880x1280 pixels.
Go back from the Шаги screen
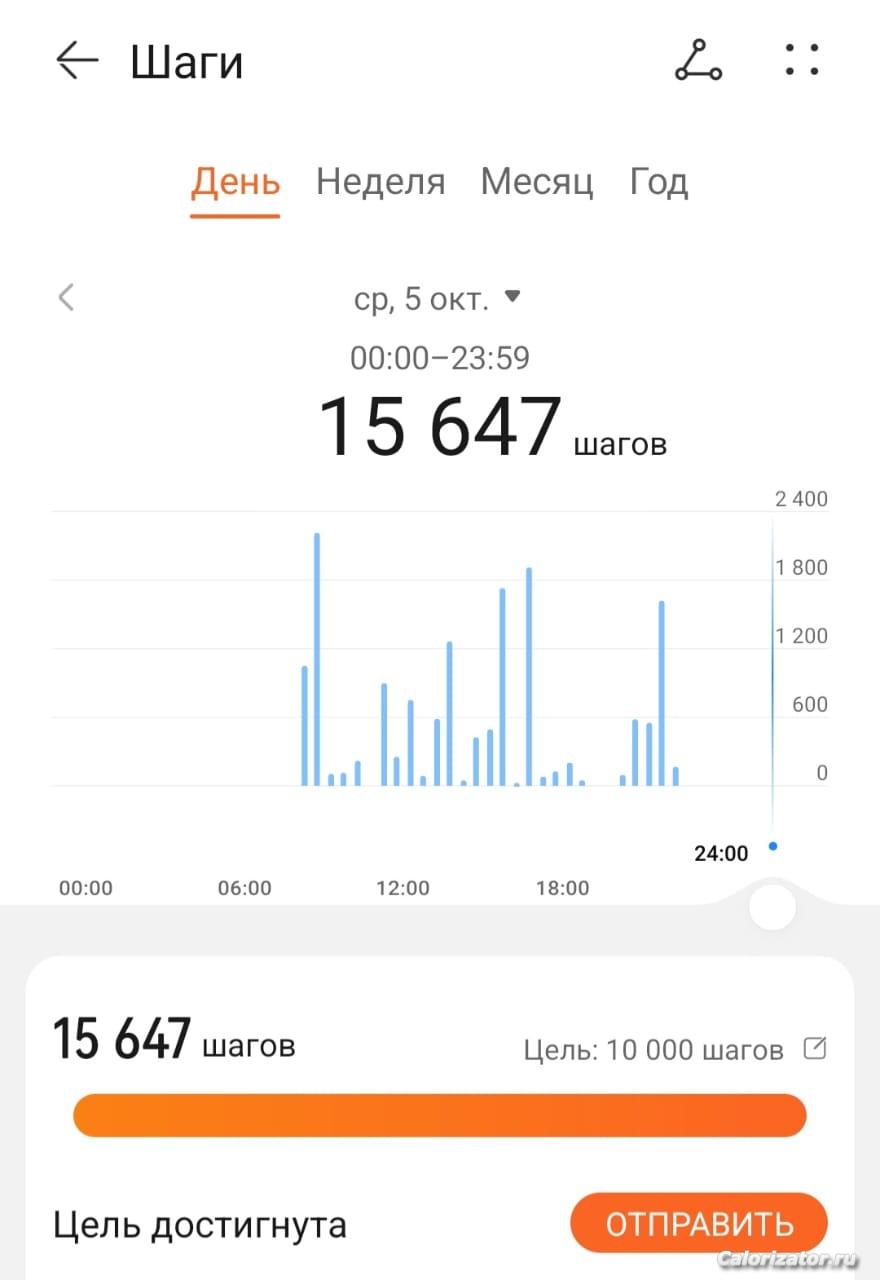pos(77,62)
